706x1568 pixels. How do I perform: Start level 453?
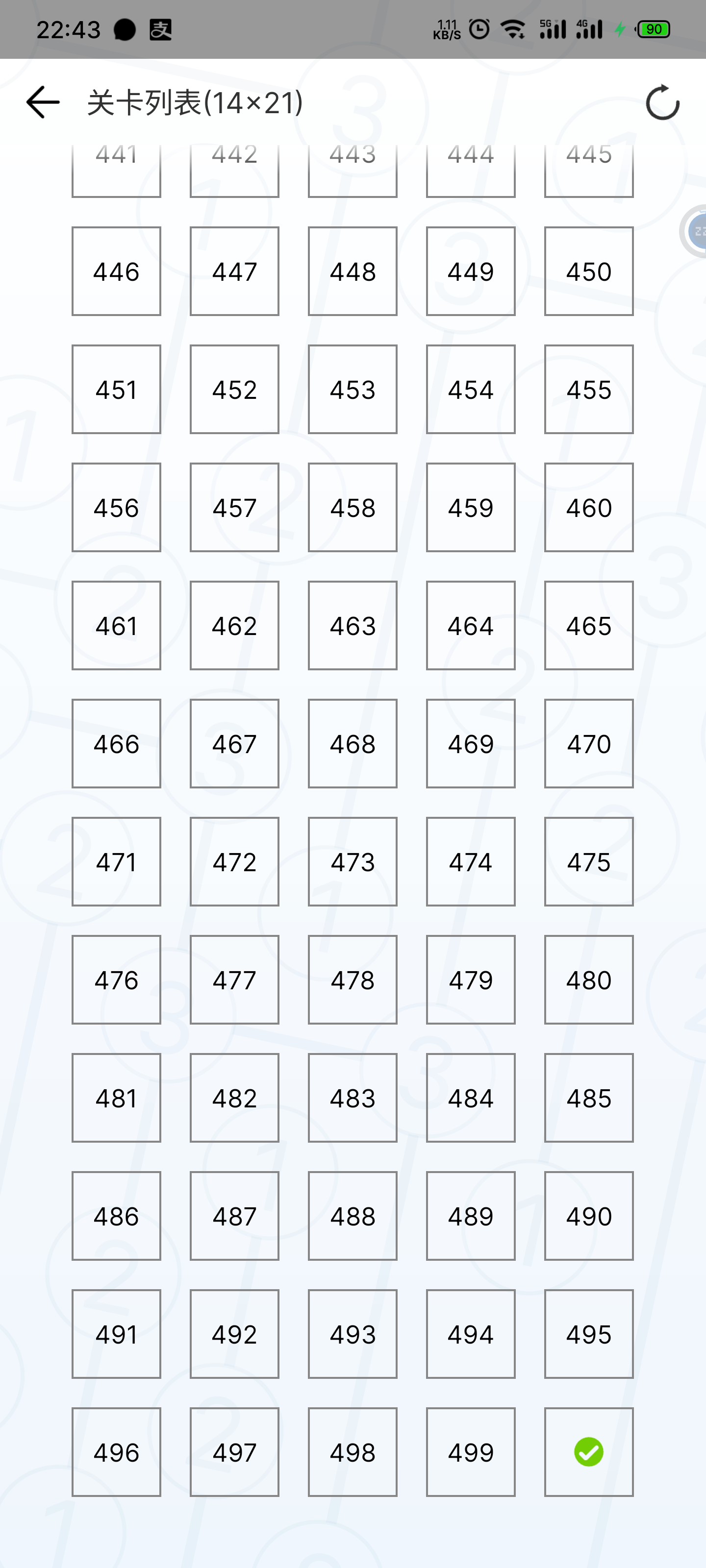click(353, 390)
